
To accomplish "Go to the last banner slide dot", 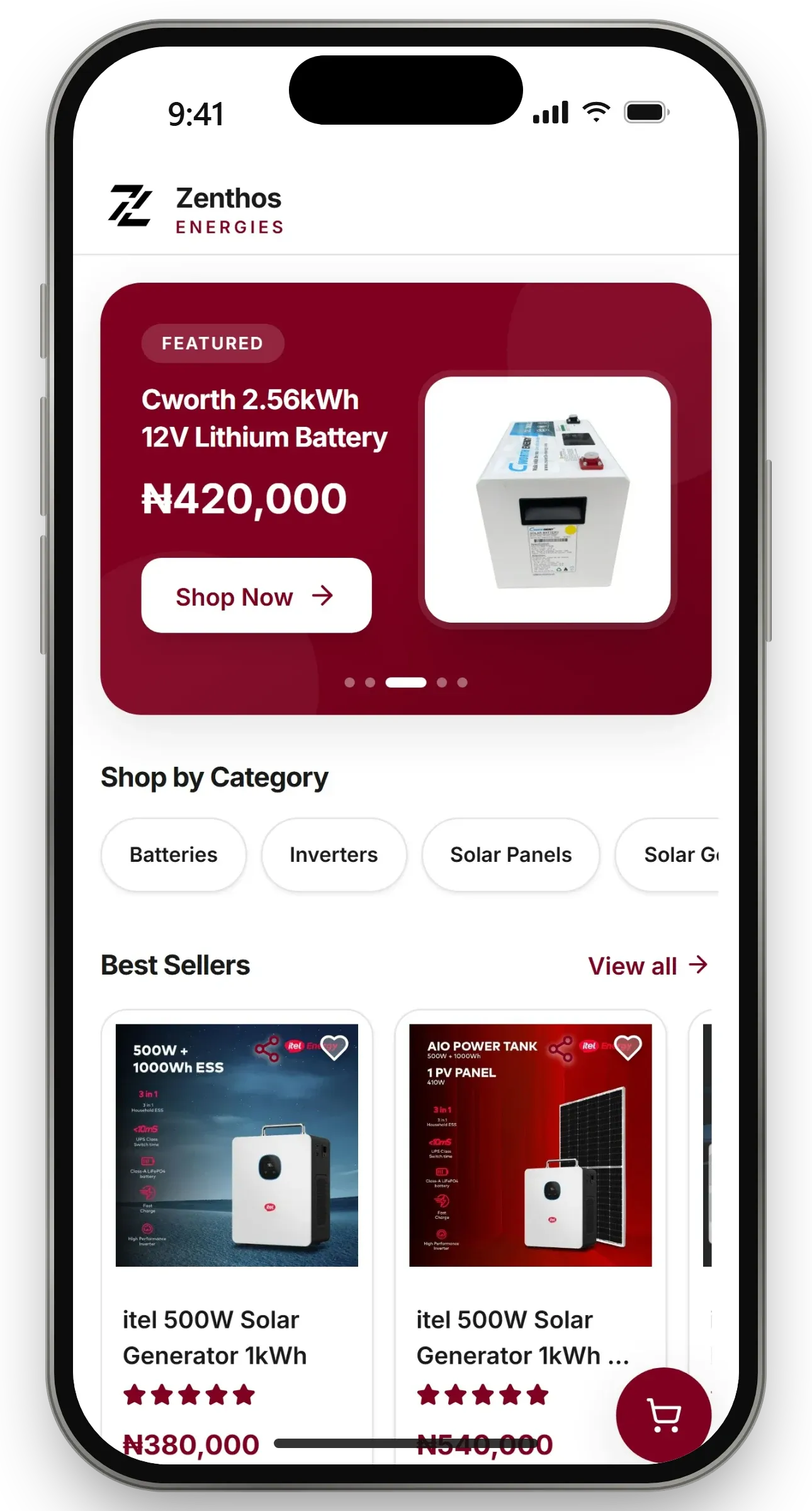I will pyautogui.click(x=462, y=682).
